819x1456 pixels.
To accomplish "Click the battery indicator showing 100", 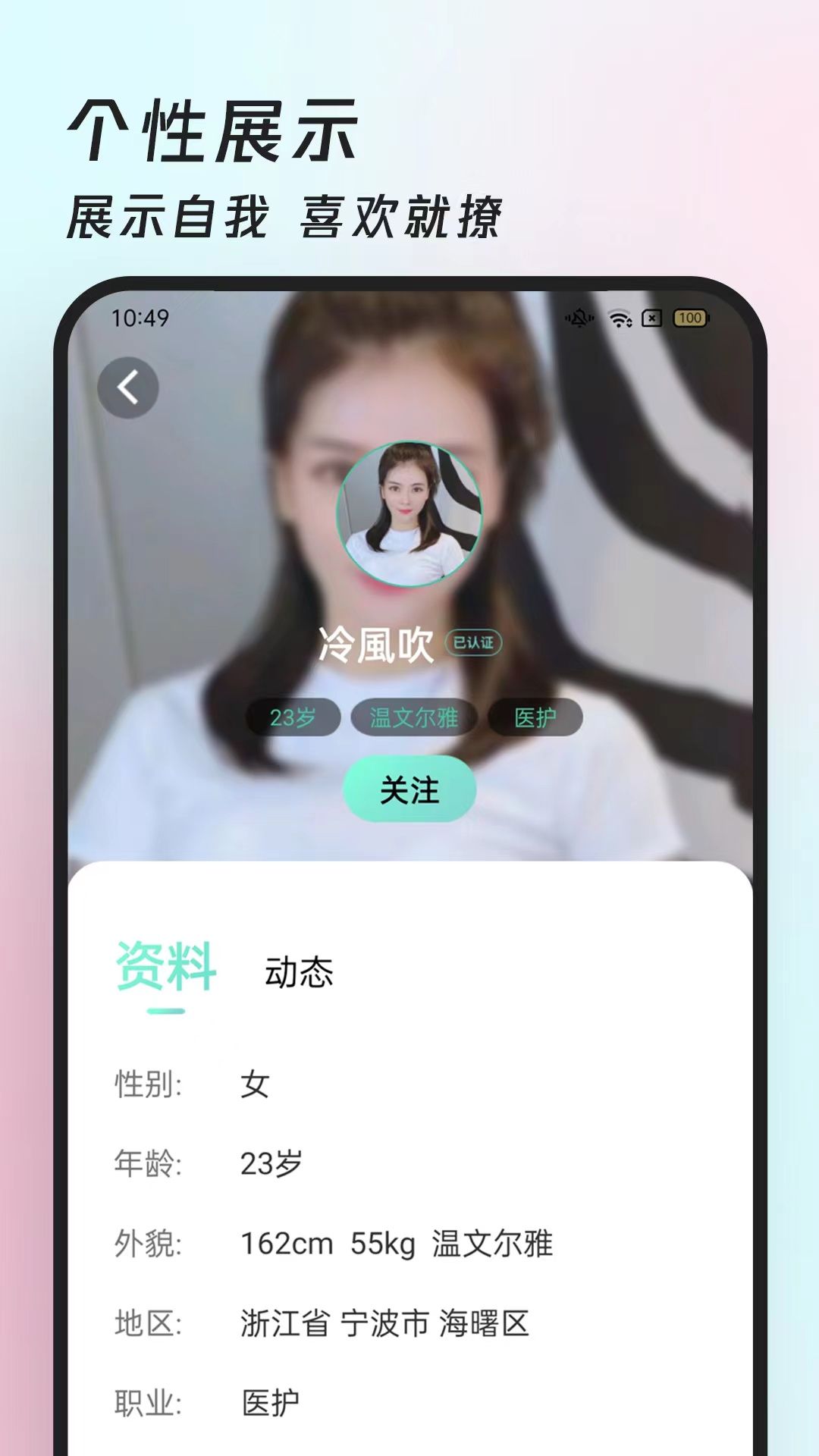I will [x=689, y=320].
